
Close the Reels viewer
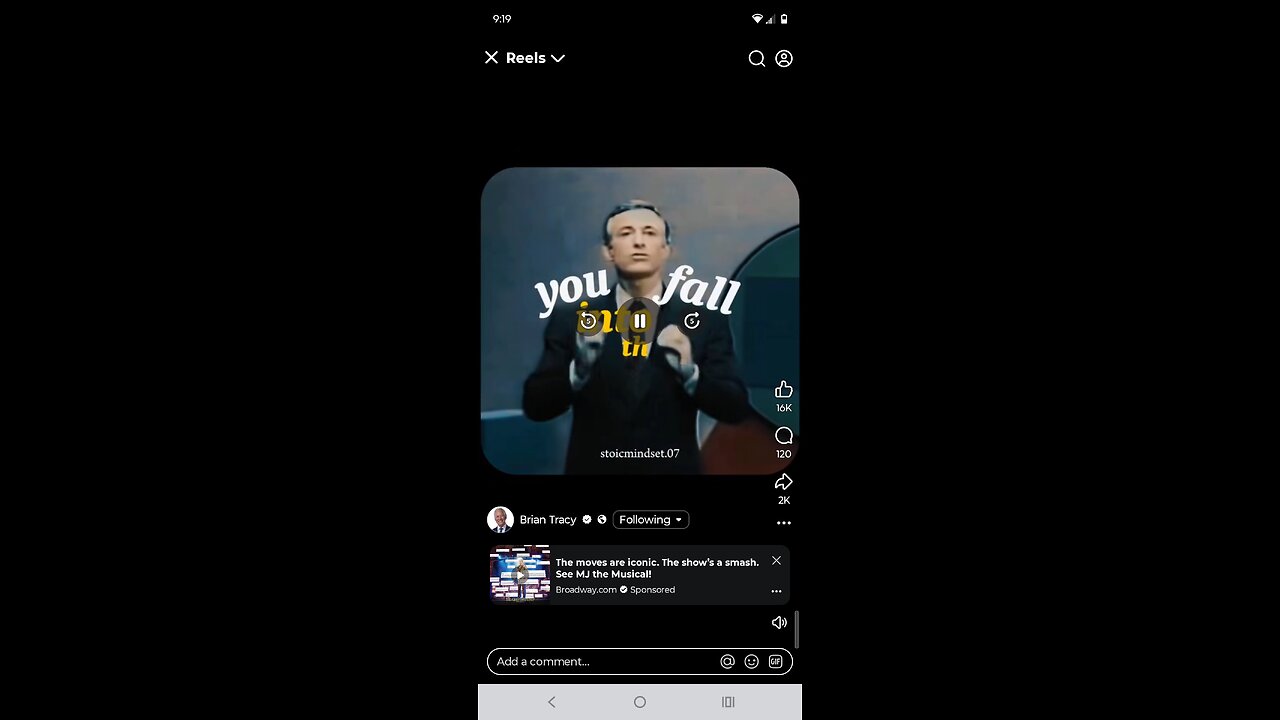[x=491, y=58]
